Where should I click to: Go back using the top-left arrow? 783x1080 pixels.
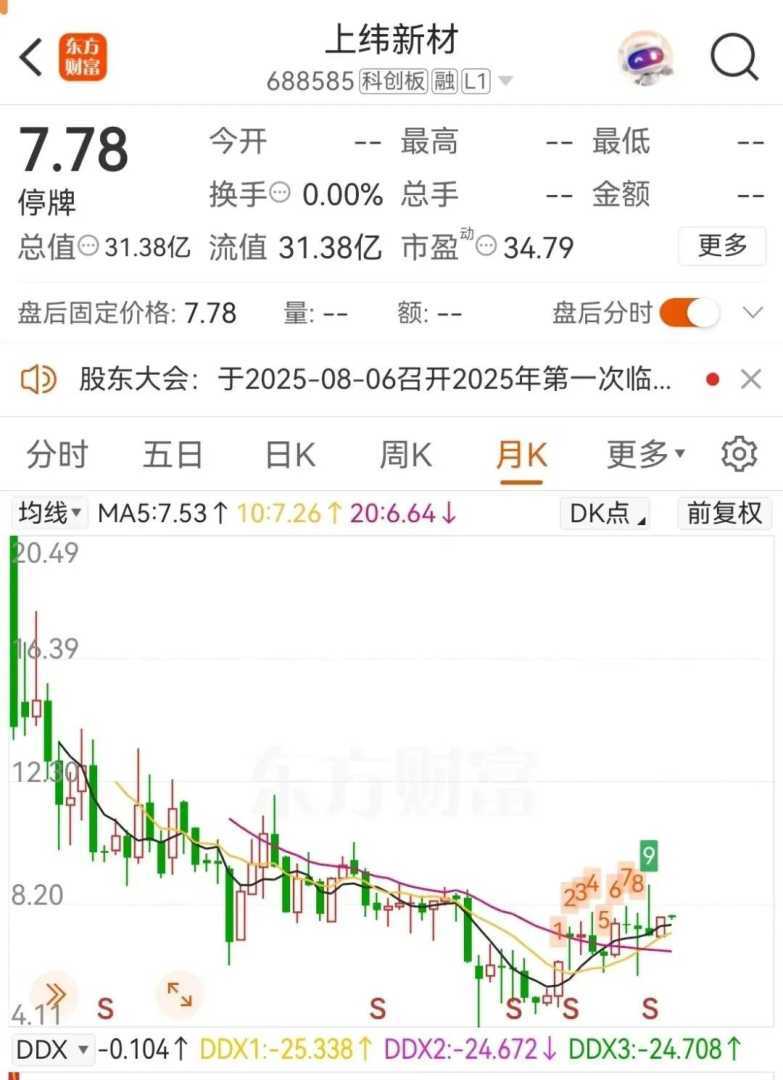(32, 58)
